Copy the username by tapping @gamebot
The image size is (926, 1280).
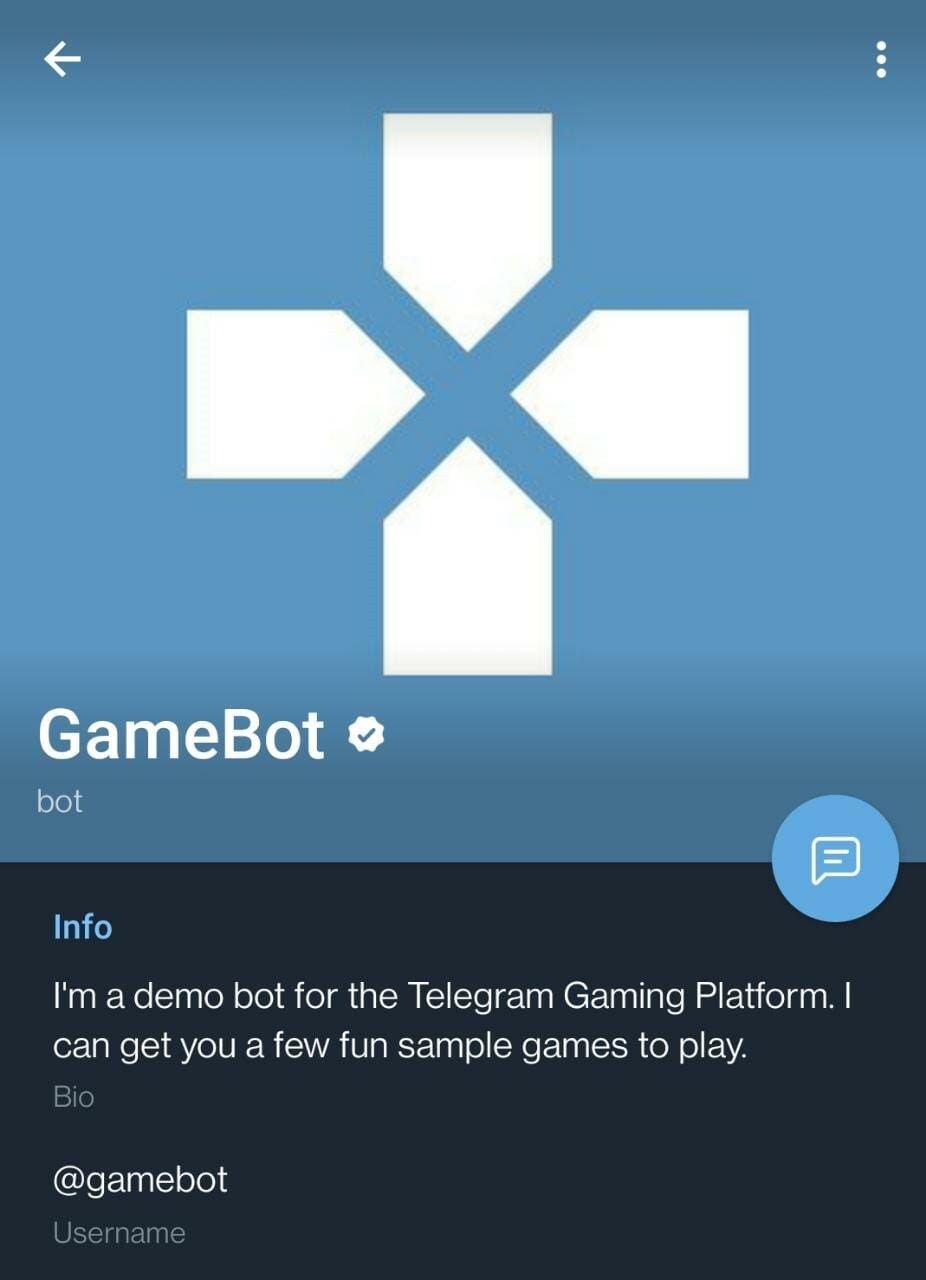point(140,1181)
